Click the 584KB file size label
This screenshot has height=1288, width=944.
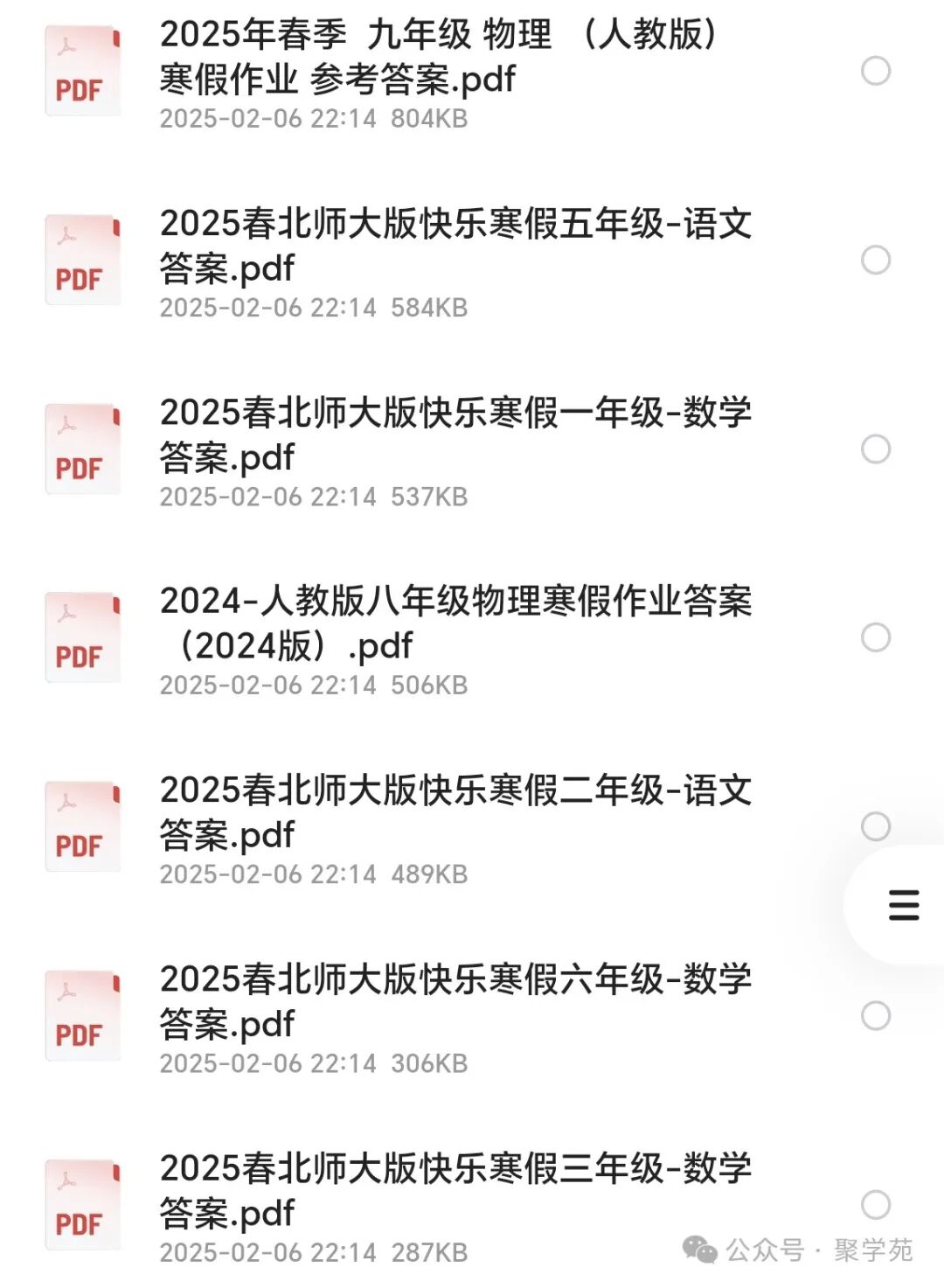click(432, 308)
